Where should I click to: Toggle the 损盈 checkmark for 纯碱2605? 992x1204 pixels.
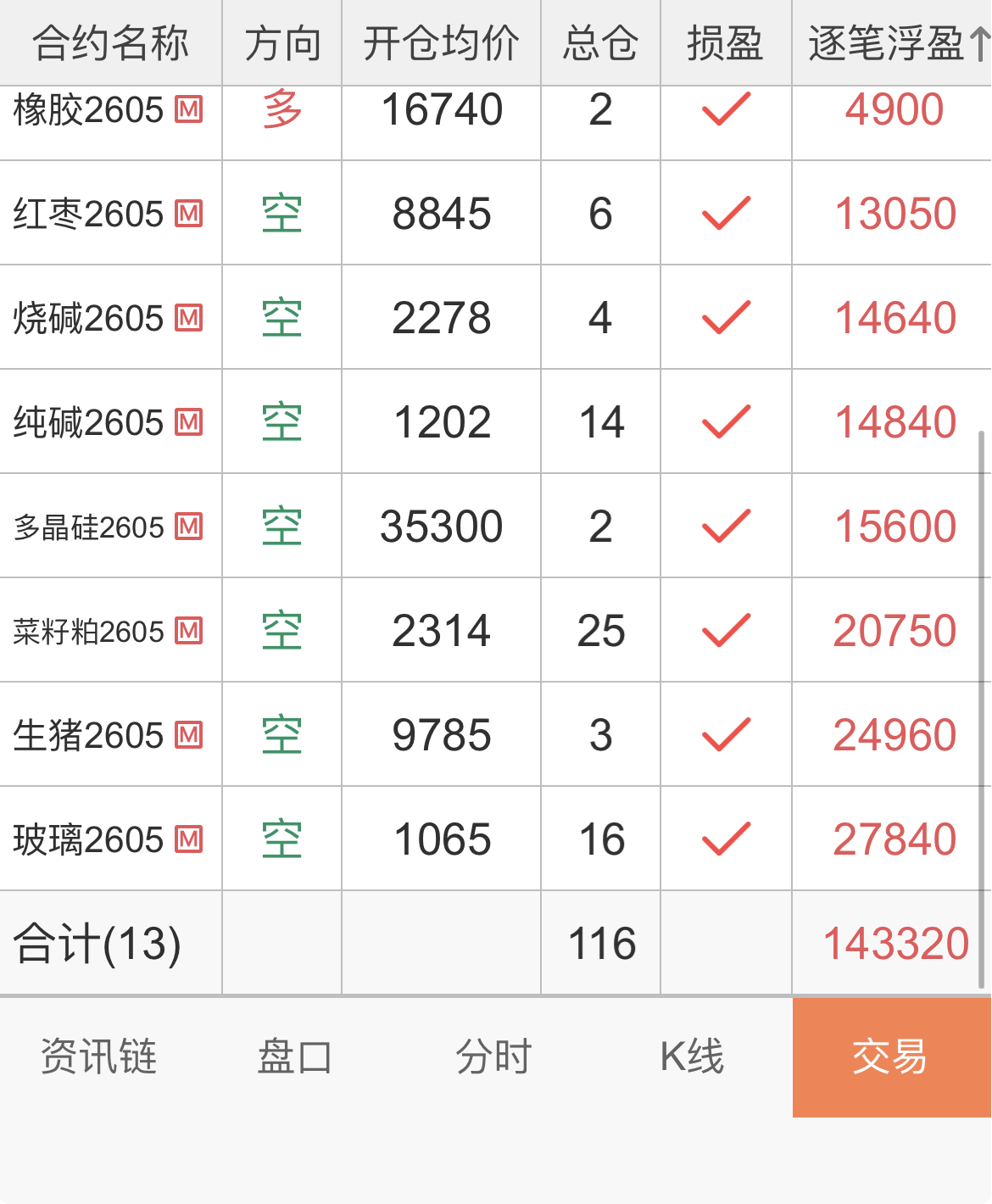click(x=726, y=421)
